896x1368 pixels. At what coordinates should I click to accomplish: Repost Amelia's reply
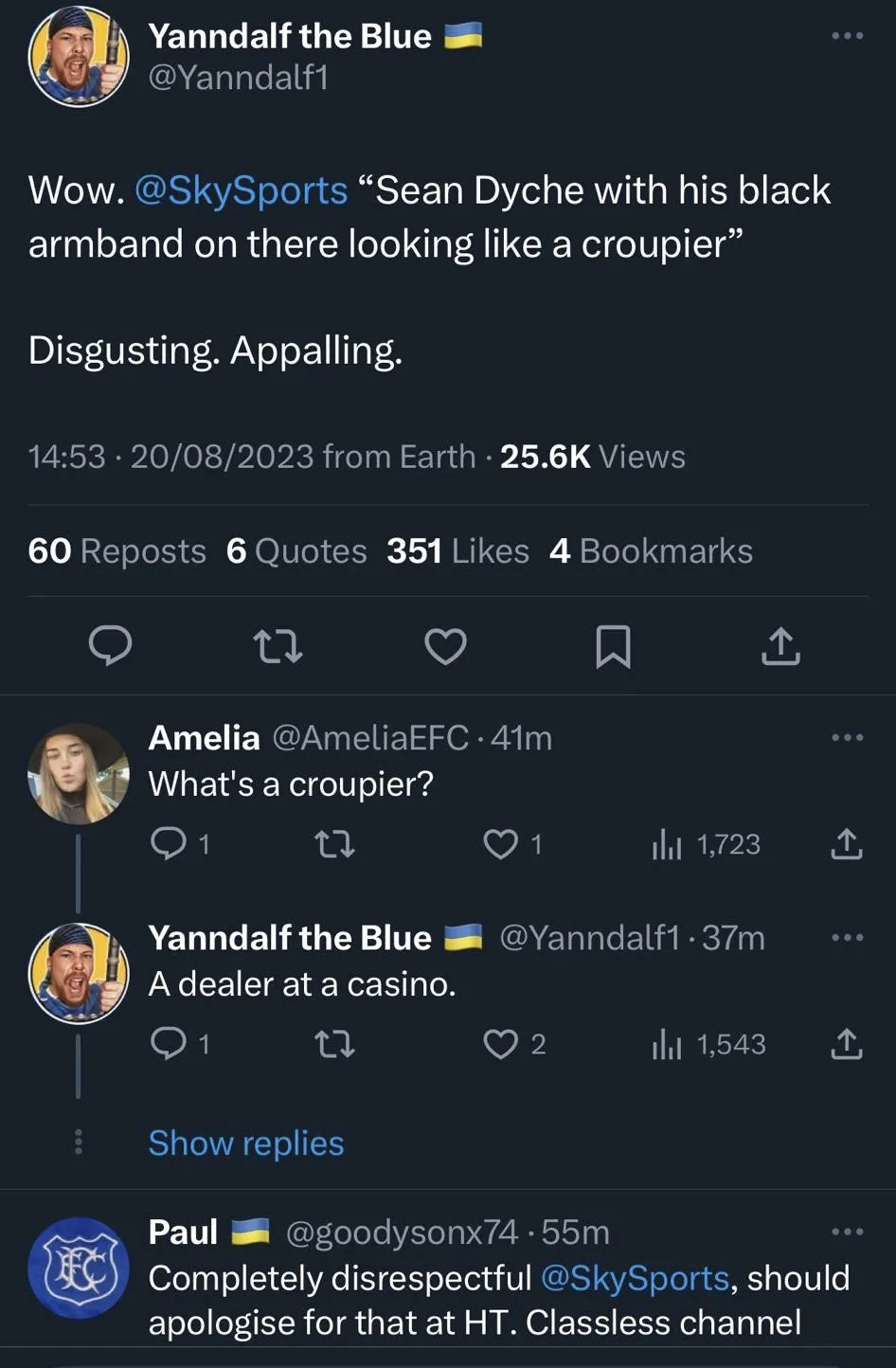(x=334, y=844)
